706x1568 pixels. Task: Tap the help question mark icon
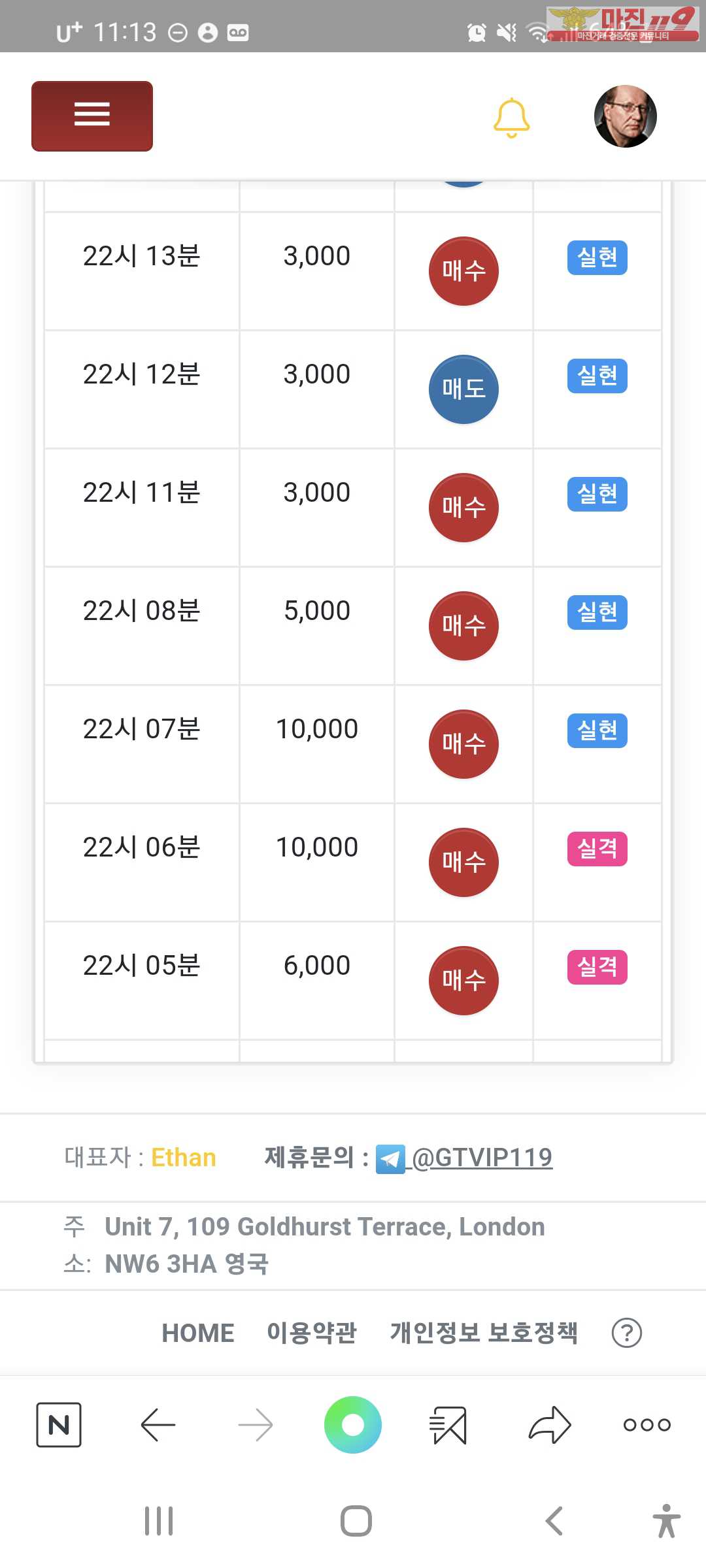[x=627, y=1333]
